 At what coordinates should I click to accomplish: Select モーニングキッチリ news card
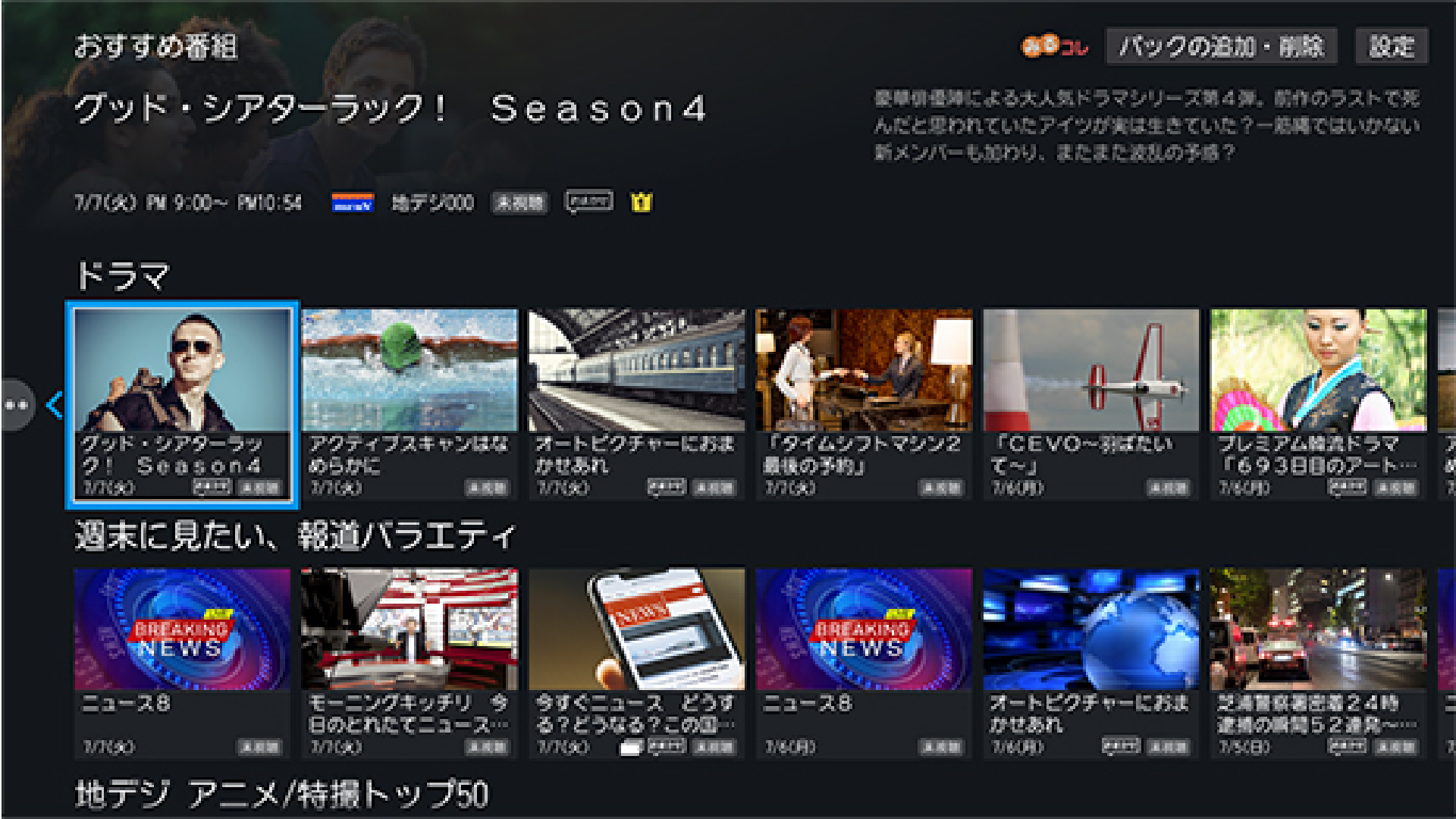tap(409, 663)
